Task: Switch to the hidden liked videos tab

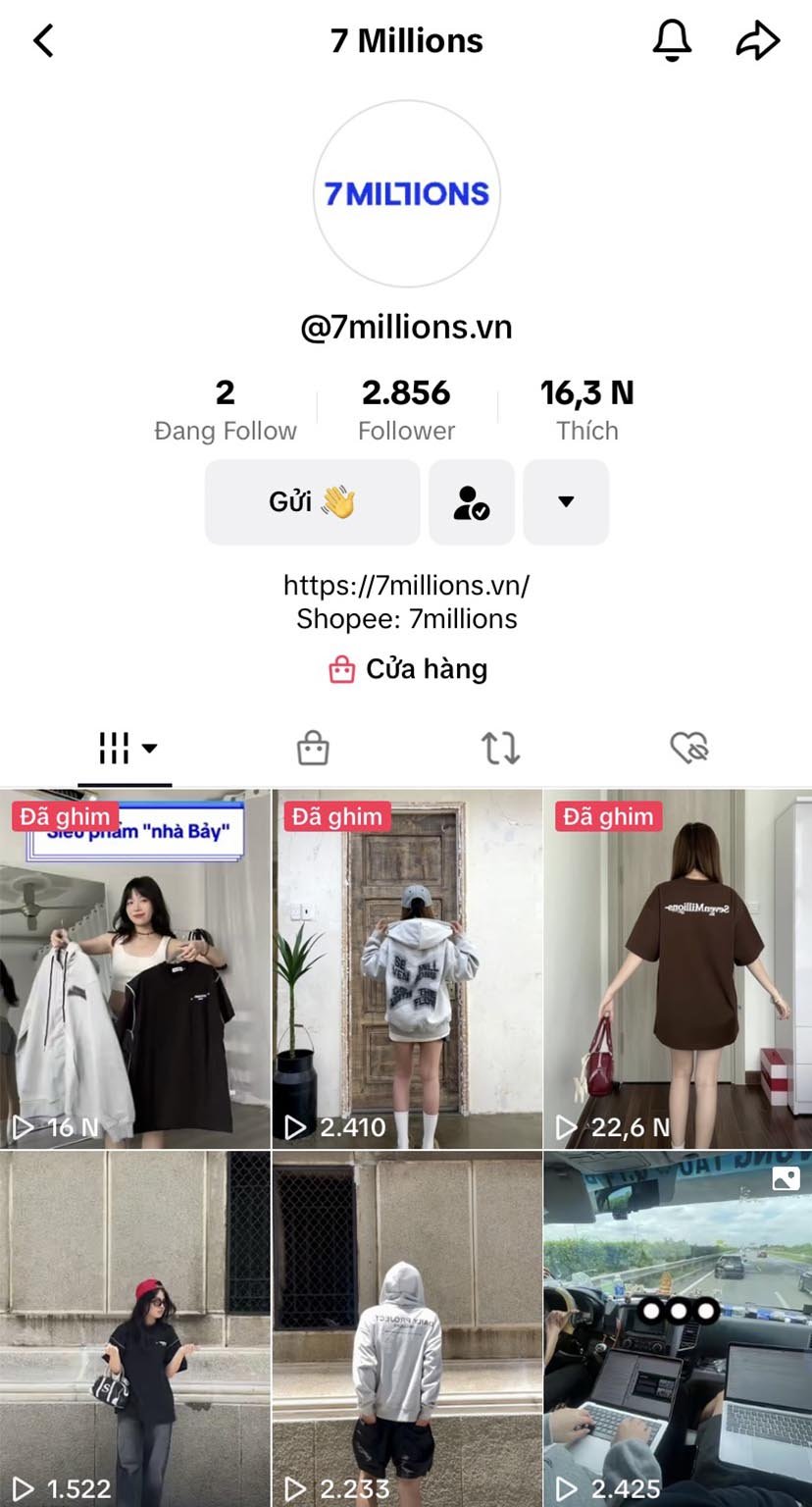Action: [689, 749]
